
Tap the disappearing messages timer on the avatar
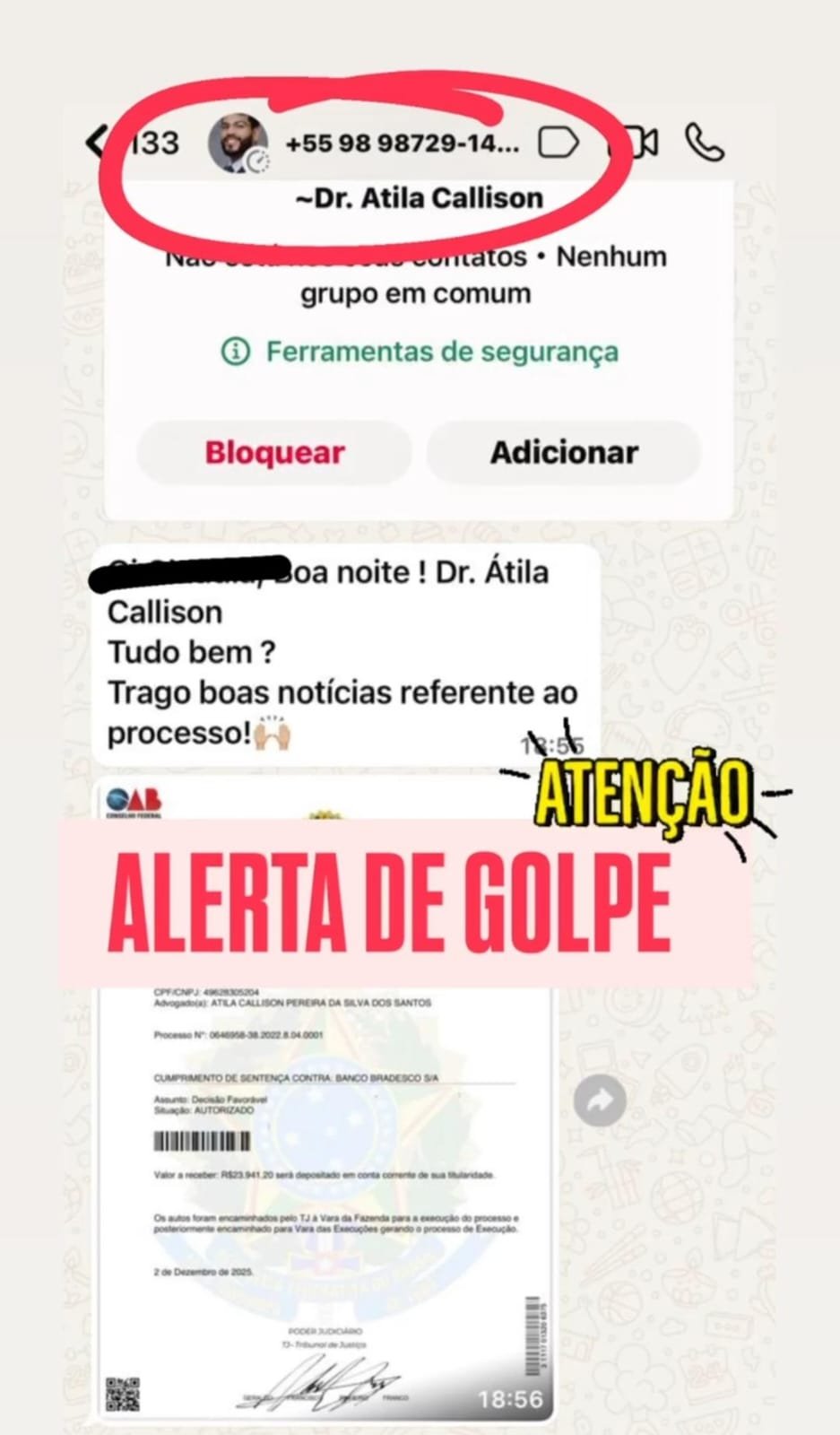(x=259, y=163)
